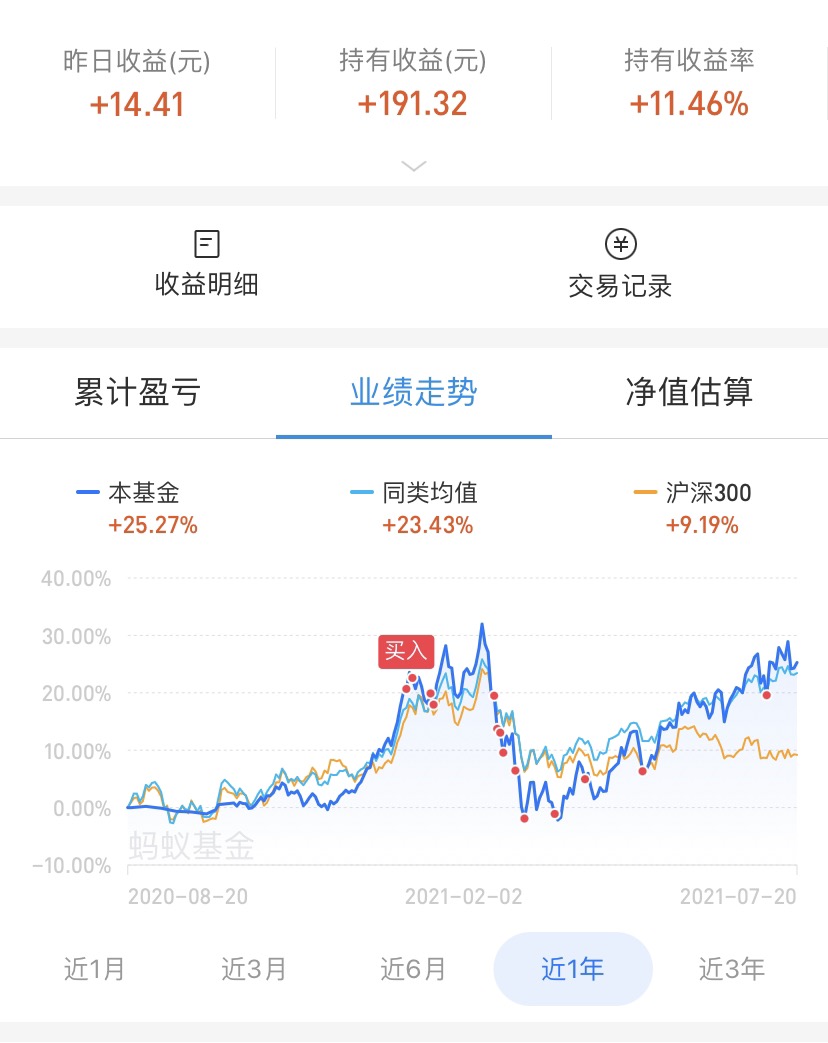Tap the red 买入 purchase marker on chart

406,652
